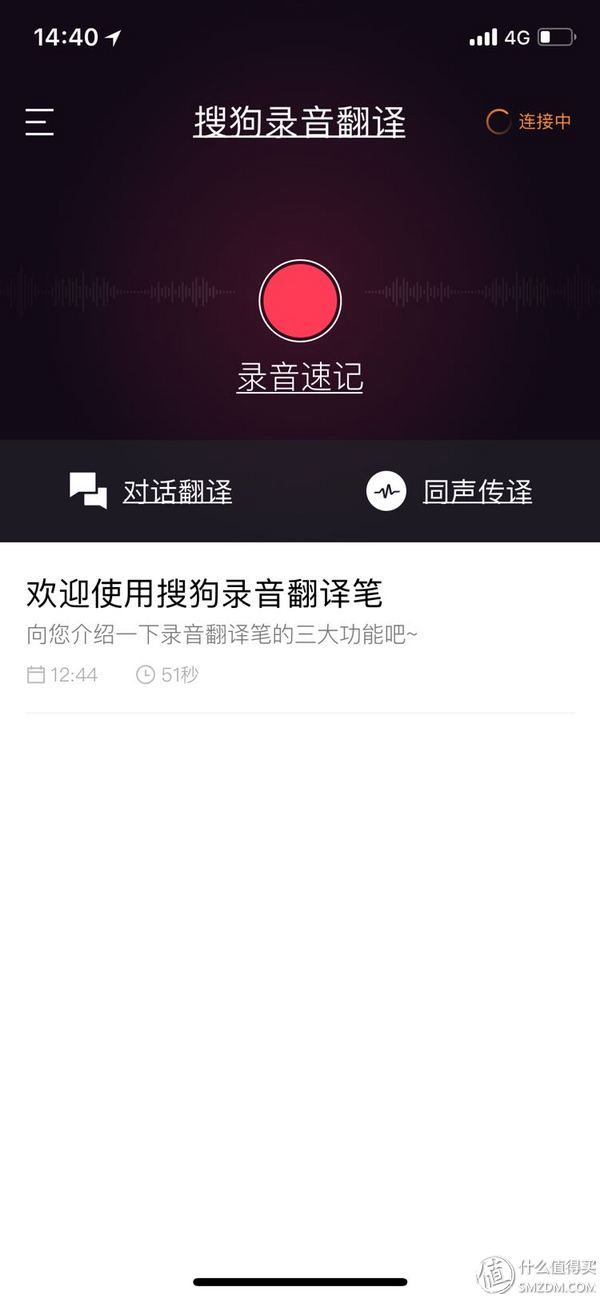Viewport: 600px width, 1299px height.
Task: Open the hamburger drawer menu
Action: pos(39,122)
